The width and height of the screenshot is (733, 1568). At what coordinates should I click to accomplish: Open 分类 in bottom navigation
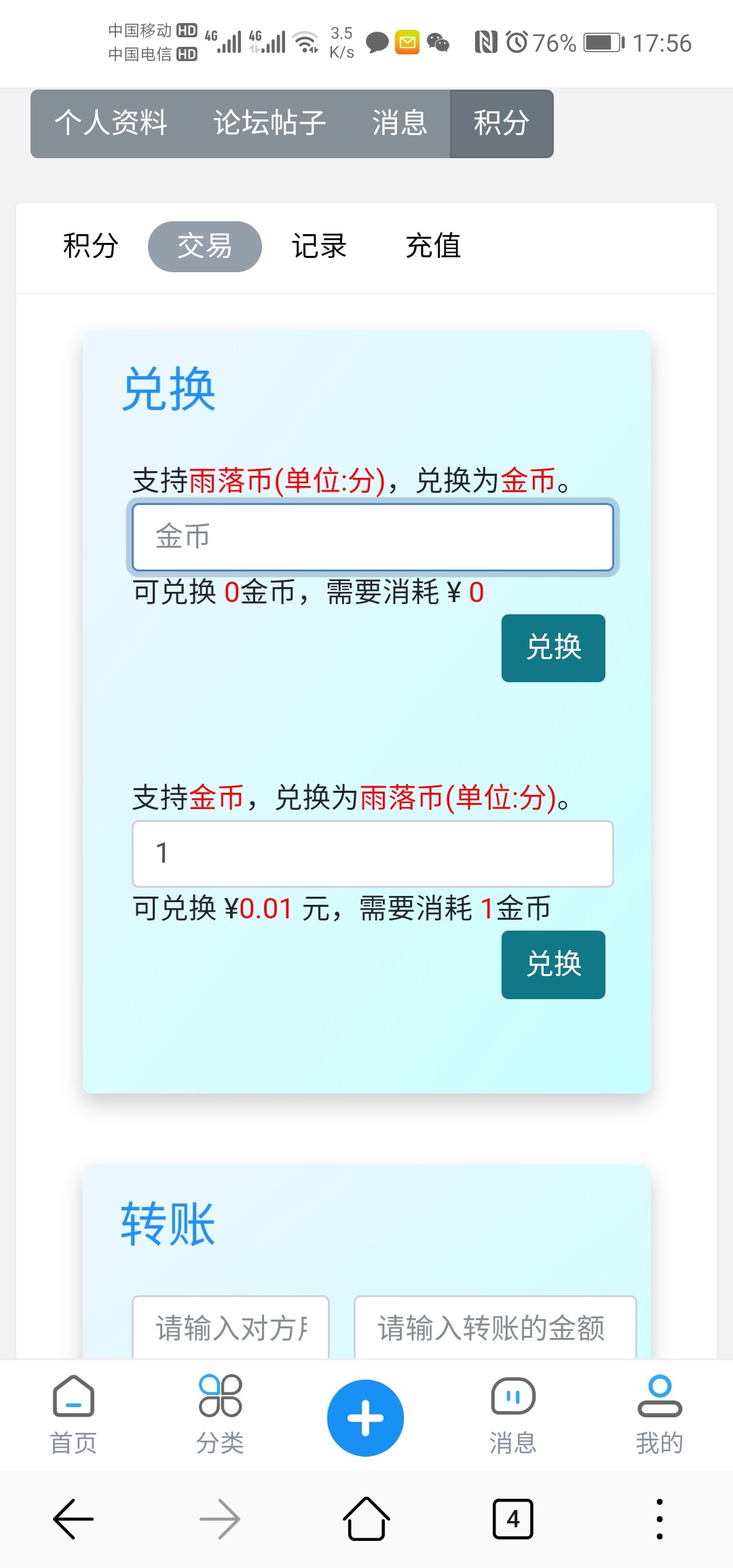point(220,1415)
